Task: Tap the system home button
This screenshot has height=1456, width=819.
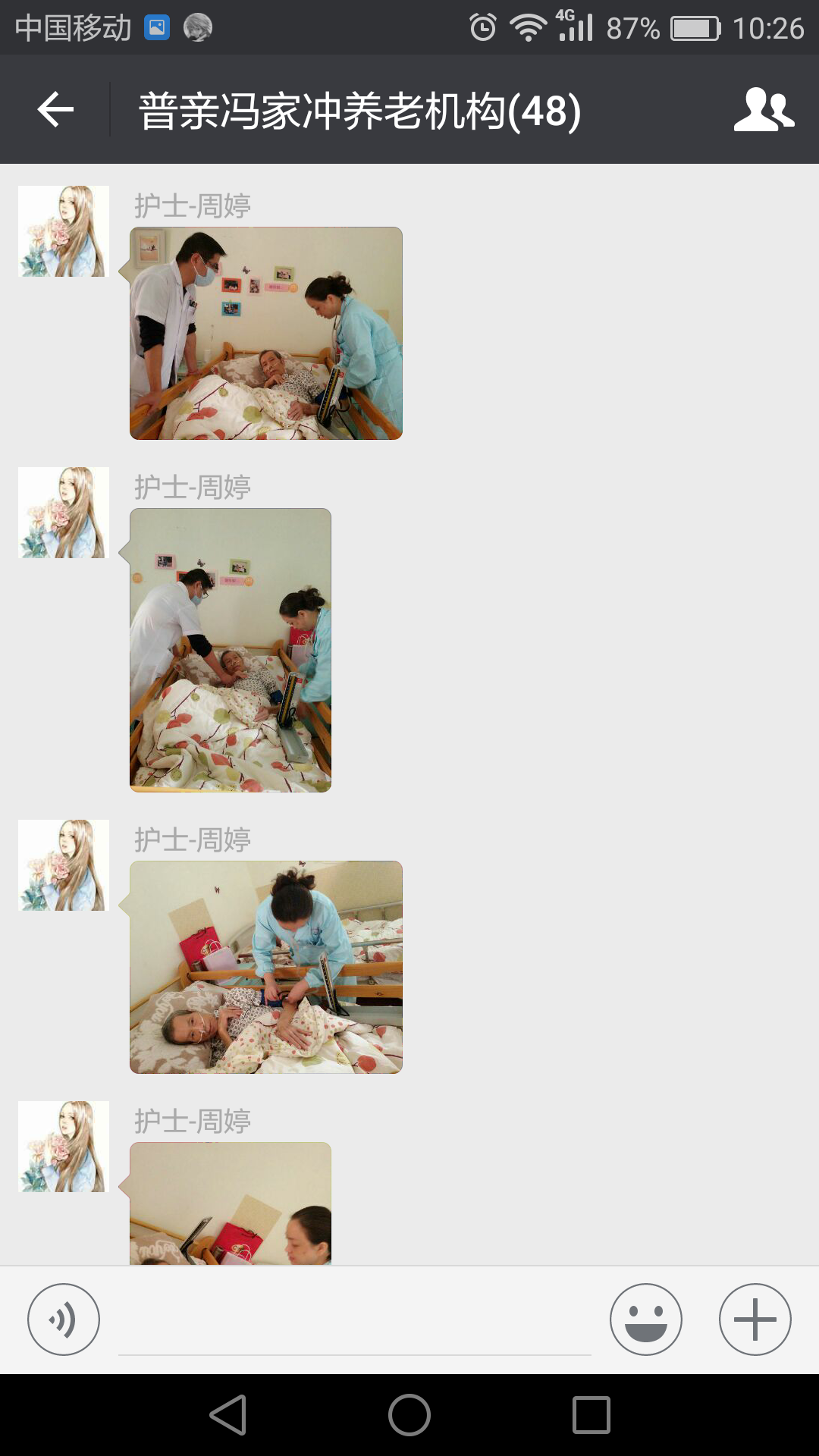Action: click(x=409, y=1415)
